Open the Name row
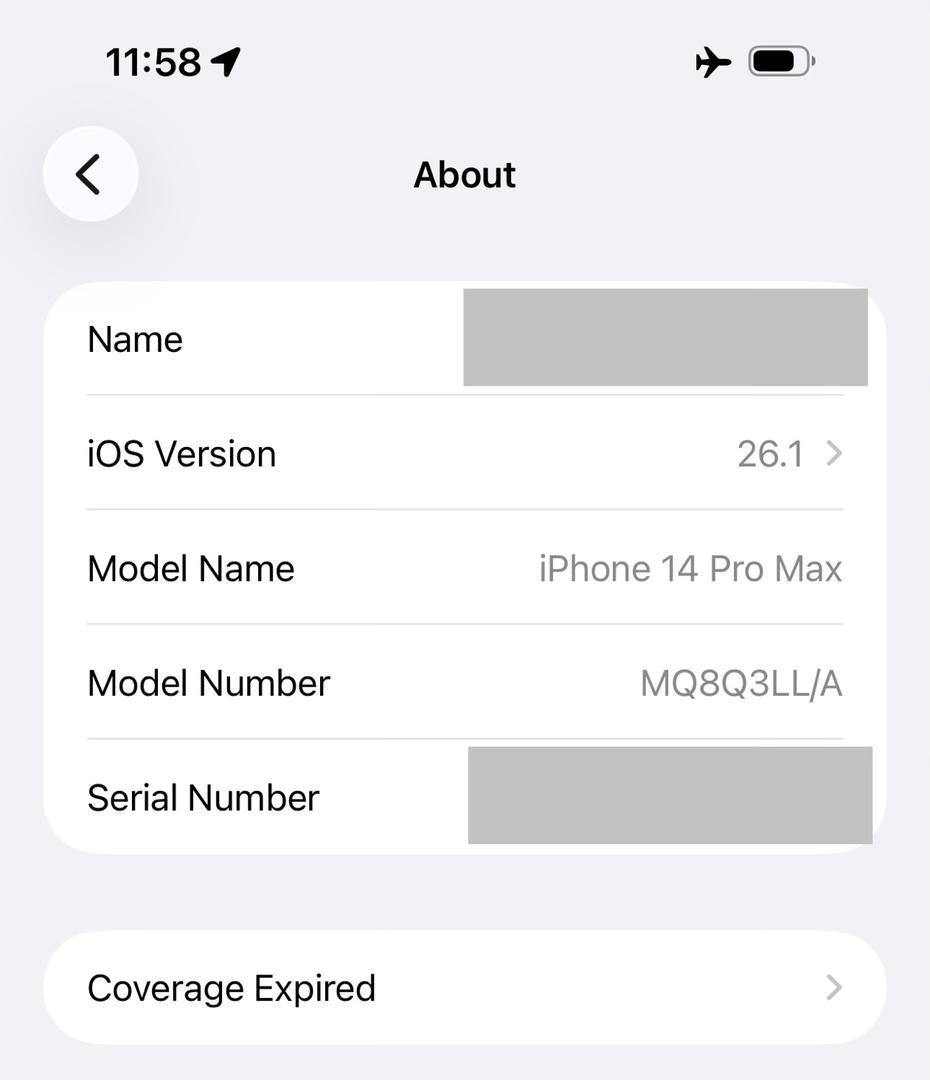 pyautogui.click(x=300, y=340)
